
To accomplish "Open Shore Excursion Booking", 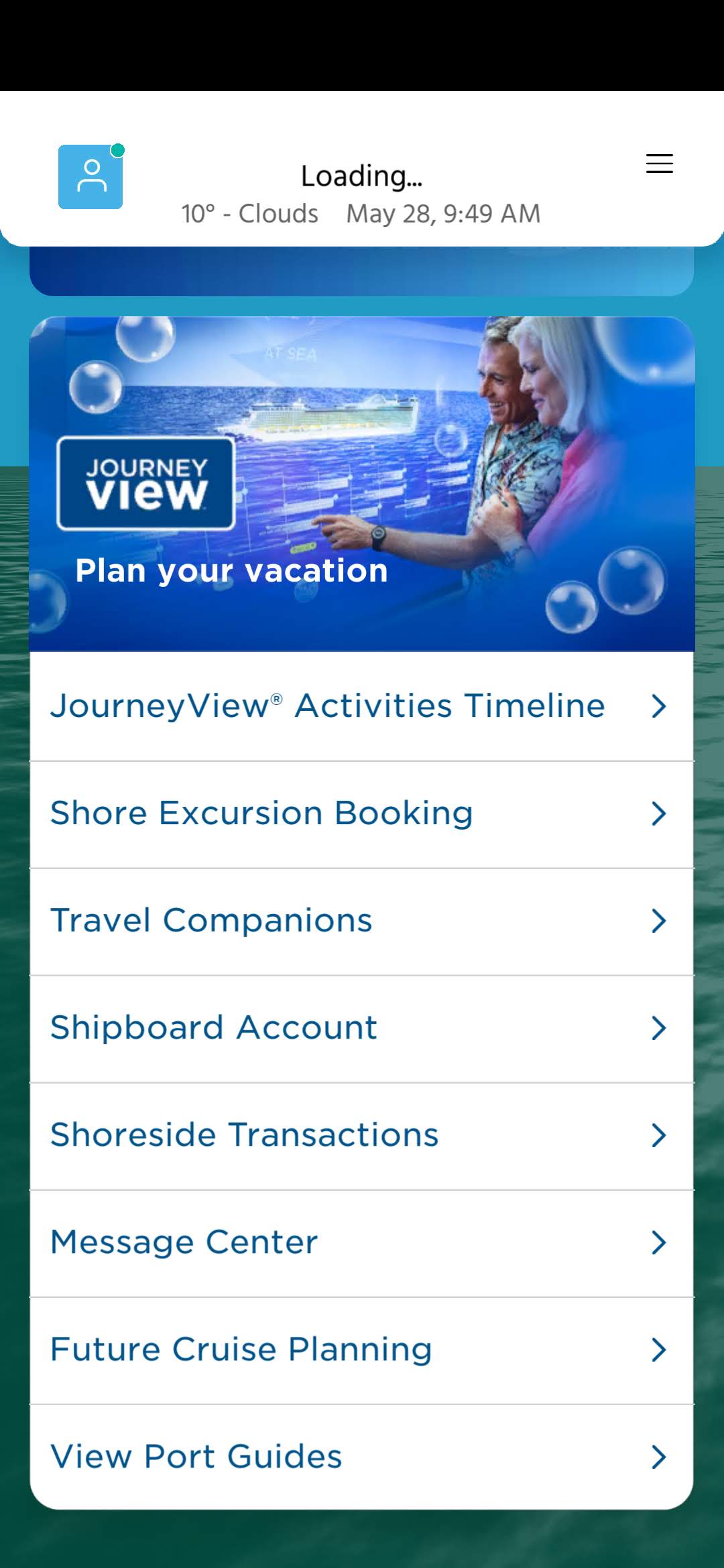I will (260, 813).
